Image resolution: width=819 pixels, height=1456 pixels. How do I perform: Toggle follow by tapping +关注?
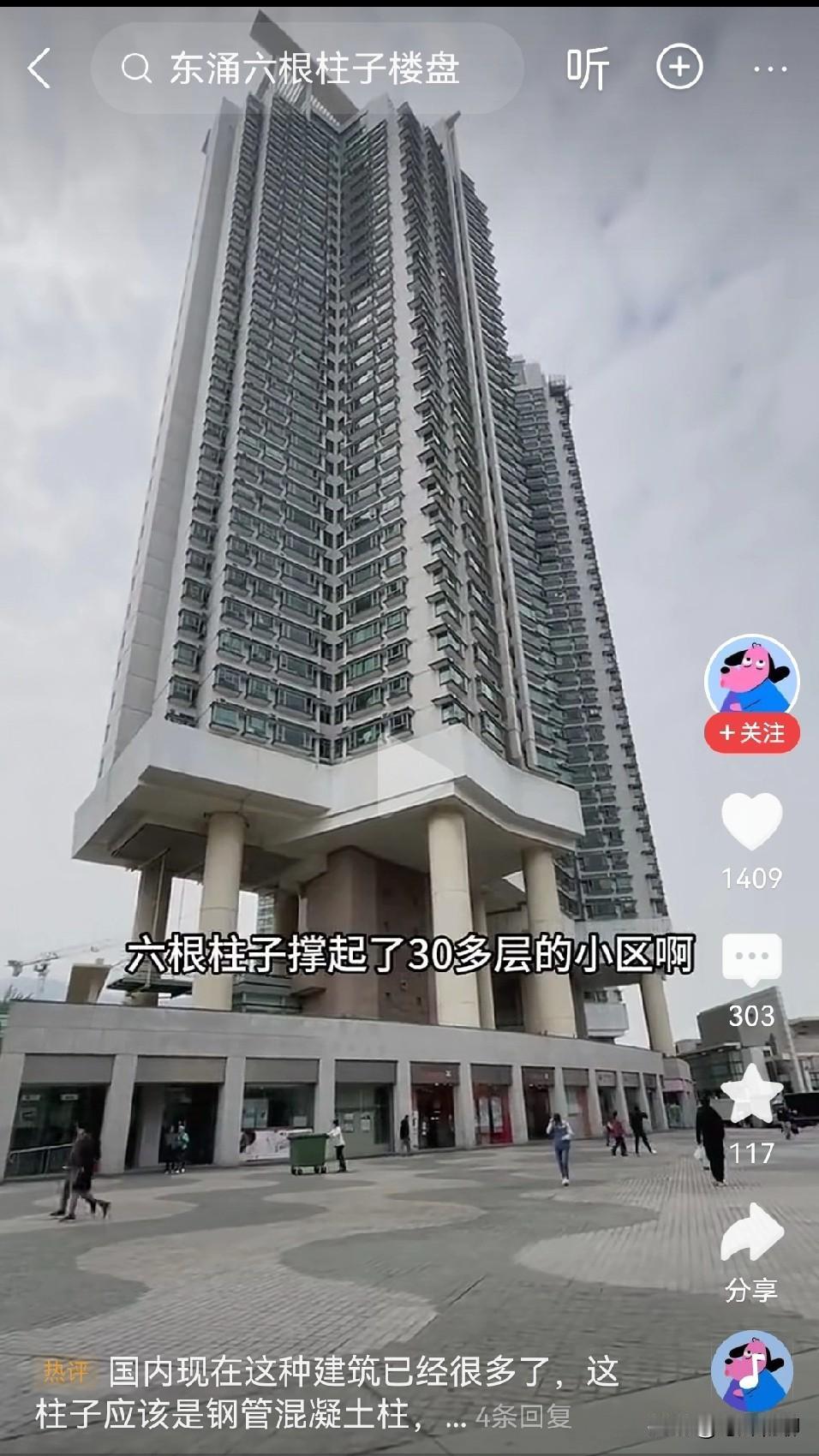coord(752,733)
